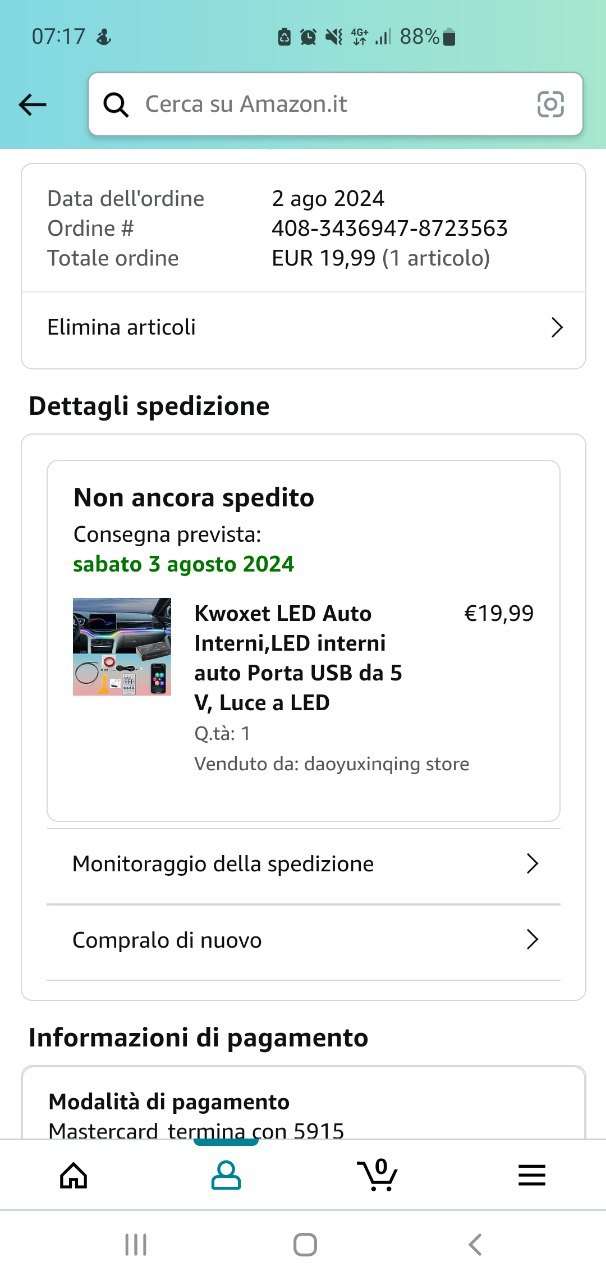This screenshot has height=1280, width=606.
Task: Go back using the top arrow
Action: click(33, 104)
